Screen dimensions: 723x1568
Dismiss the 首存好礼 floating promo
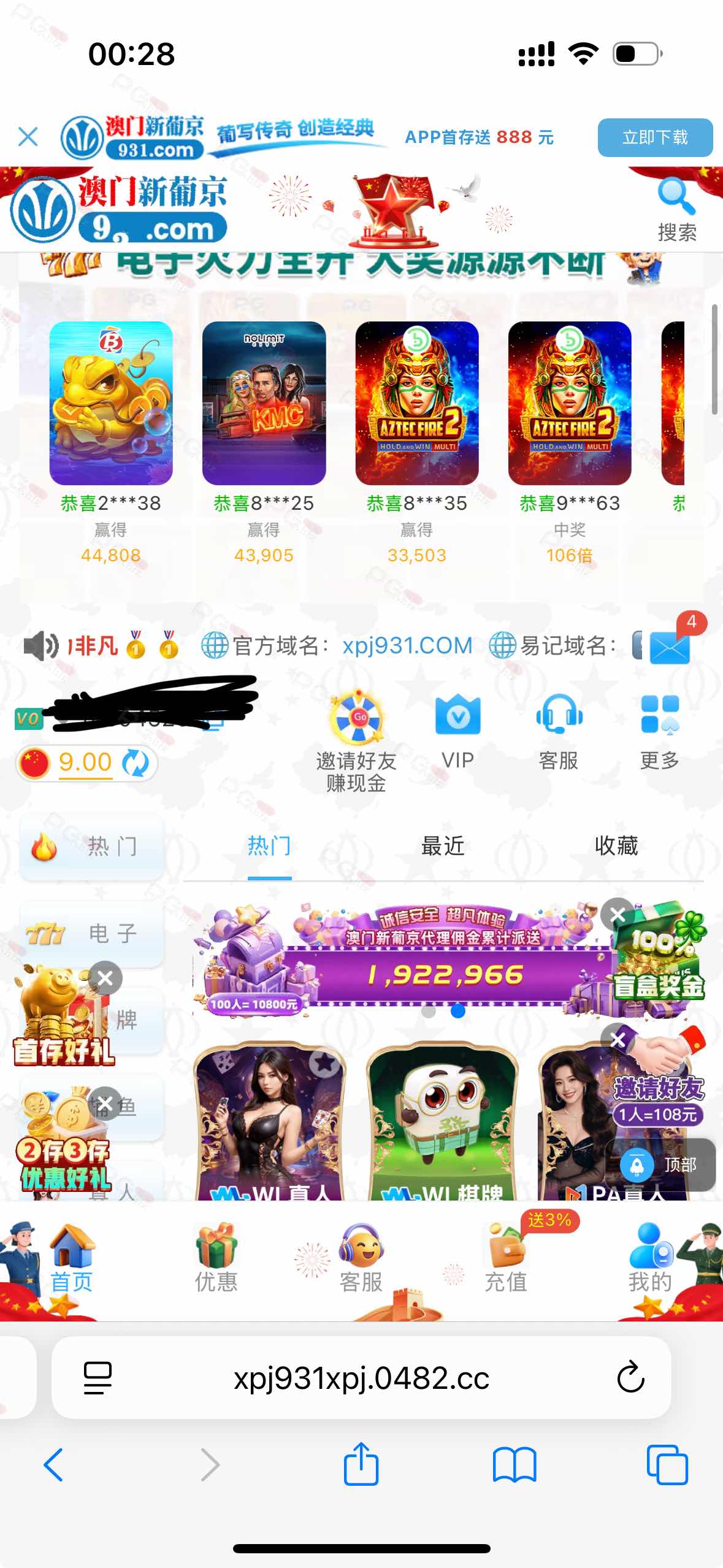[x=105, y=978]
